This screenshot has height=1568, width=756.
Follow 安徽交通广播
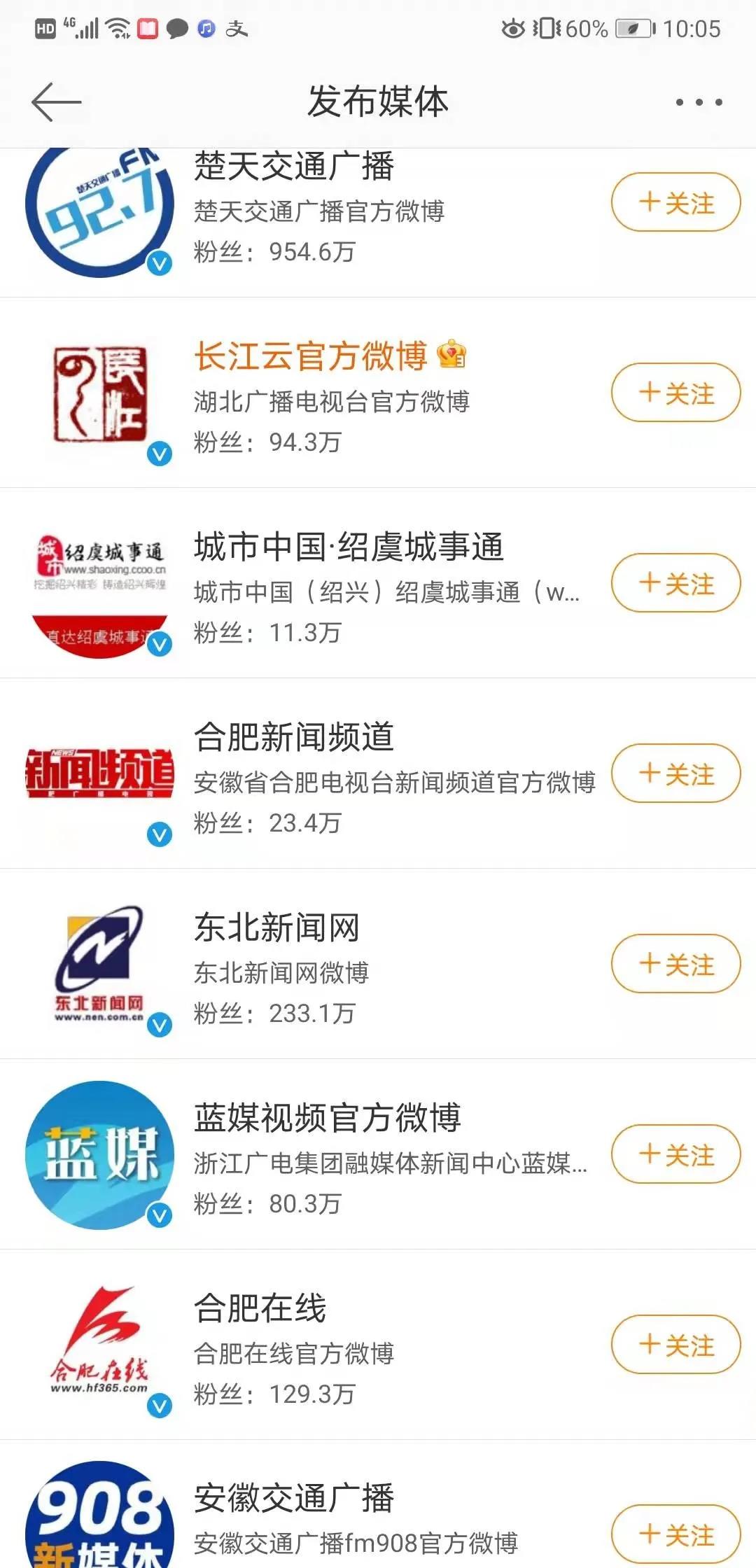click(x=675, y=1534)
